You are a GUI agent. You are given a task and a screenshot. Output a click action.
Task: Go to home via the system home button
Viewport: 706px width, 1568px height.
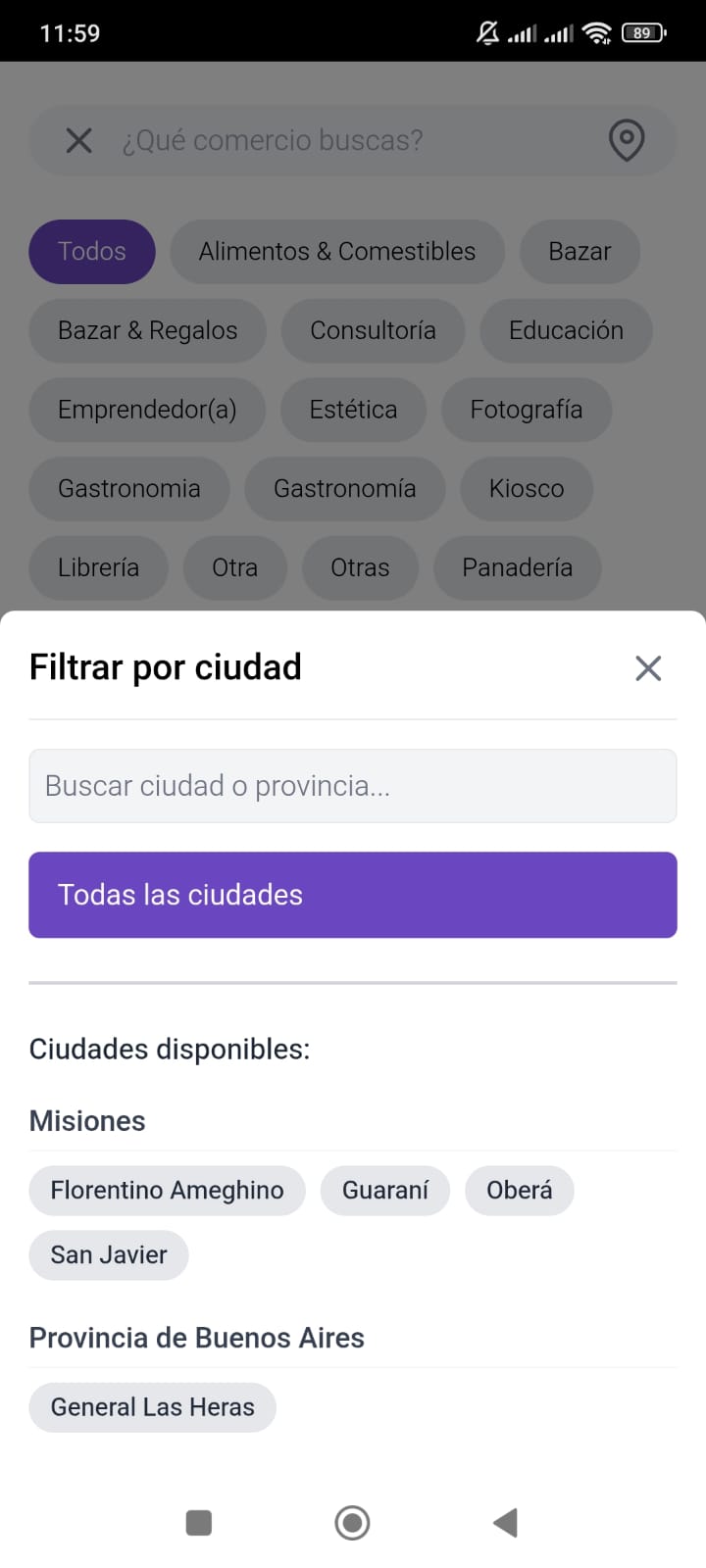tap(352, 1523)
